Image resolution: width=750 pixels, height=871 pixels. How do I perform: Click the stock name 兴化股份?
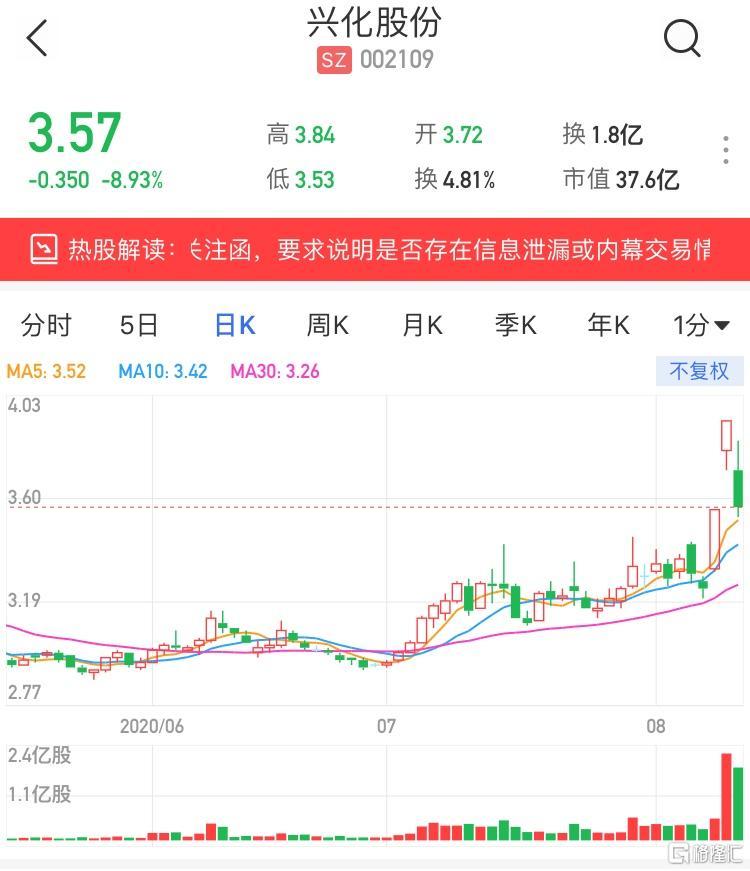click(x=374, y=28)
